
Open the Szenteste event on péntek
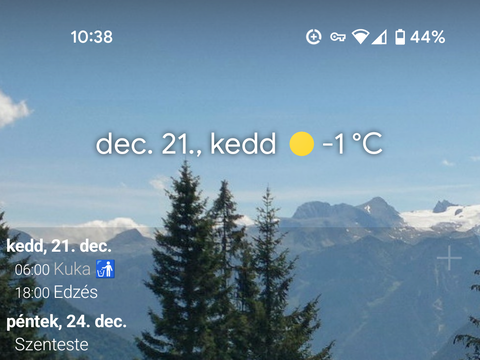(52, 344)
